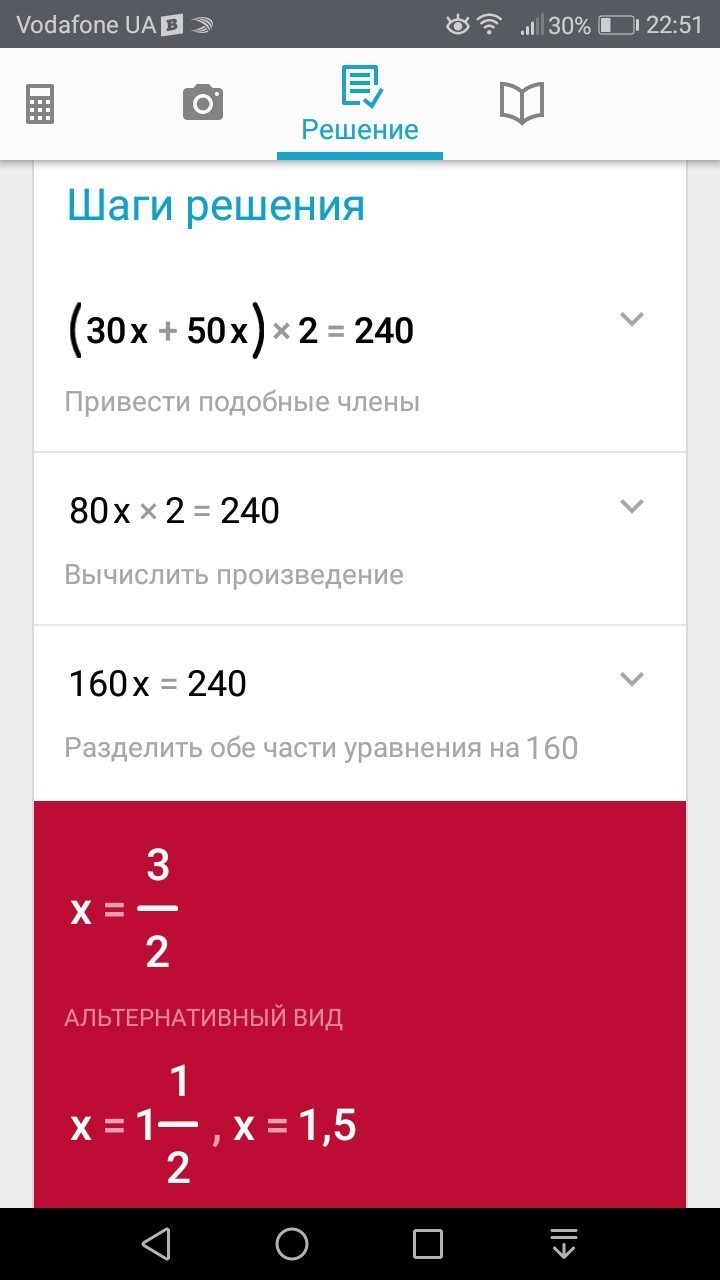This screenshot has height=1280, width=720.
Task: Expand the 80x × 2 = 240 step
Action: 631,506
